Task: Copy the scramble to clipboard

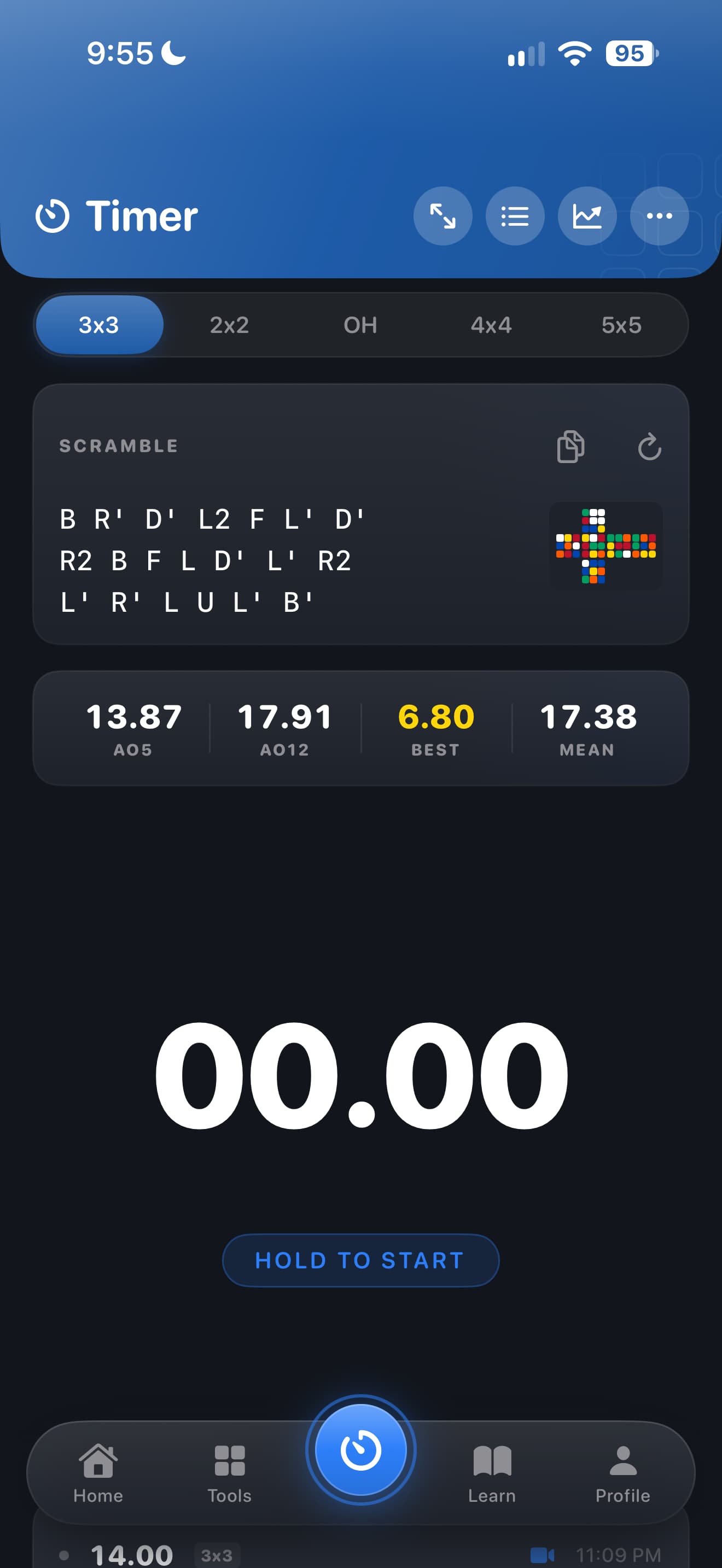Action: click(x=570, y=447)
